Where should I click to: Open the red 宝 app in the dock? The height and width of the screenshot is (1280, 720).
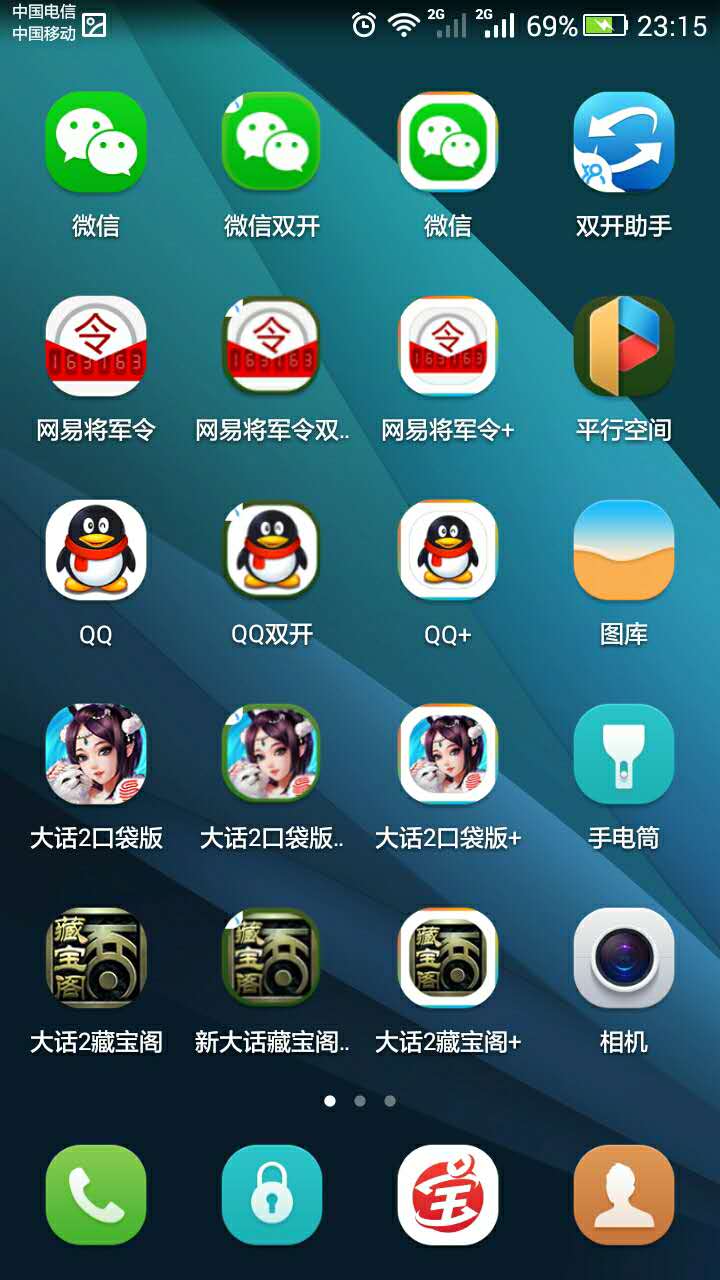click(447, 1195)
